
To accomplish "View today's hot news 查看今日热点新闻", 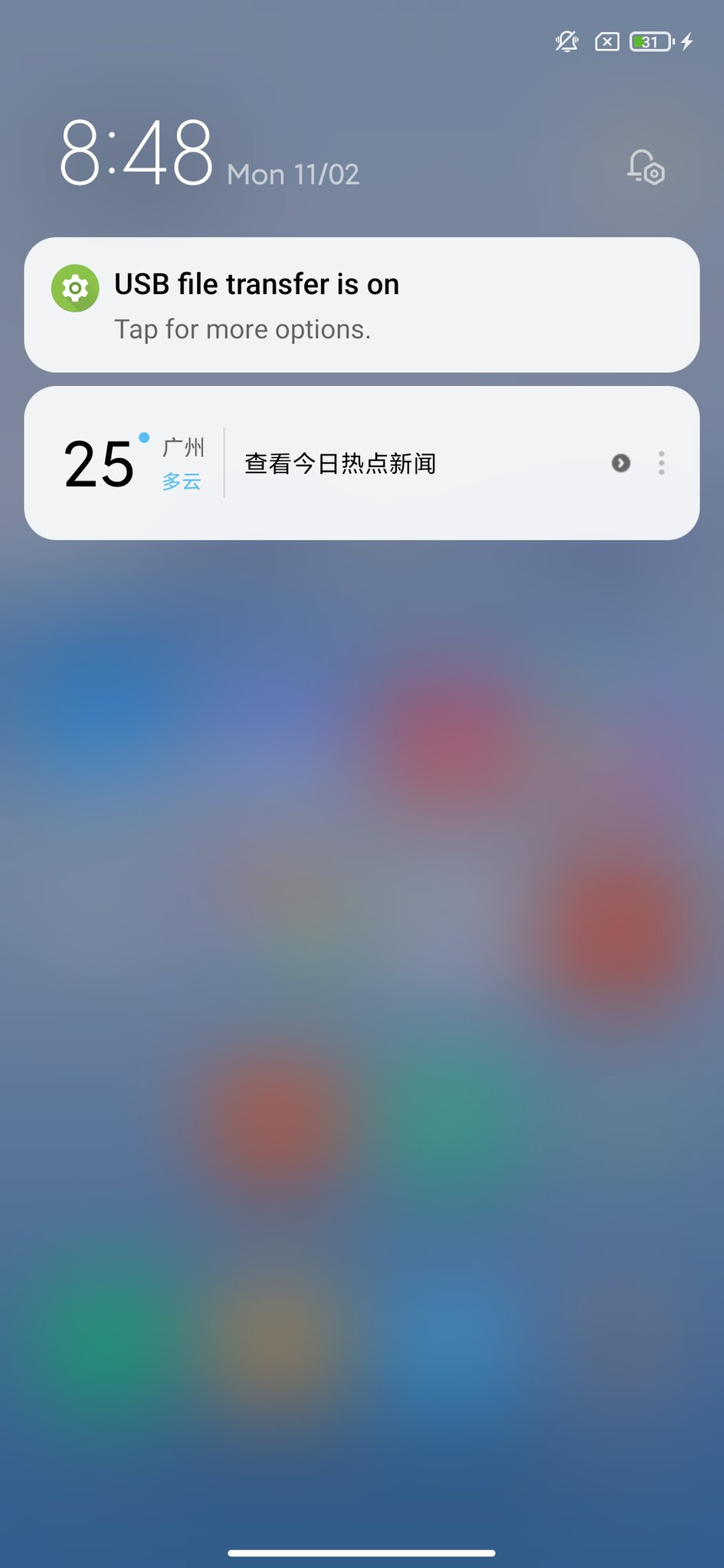I will coord(340,463).
